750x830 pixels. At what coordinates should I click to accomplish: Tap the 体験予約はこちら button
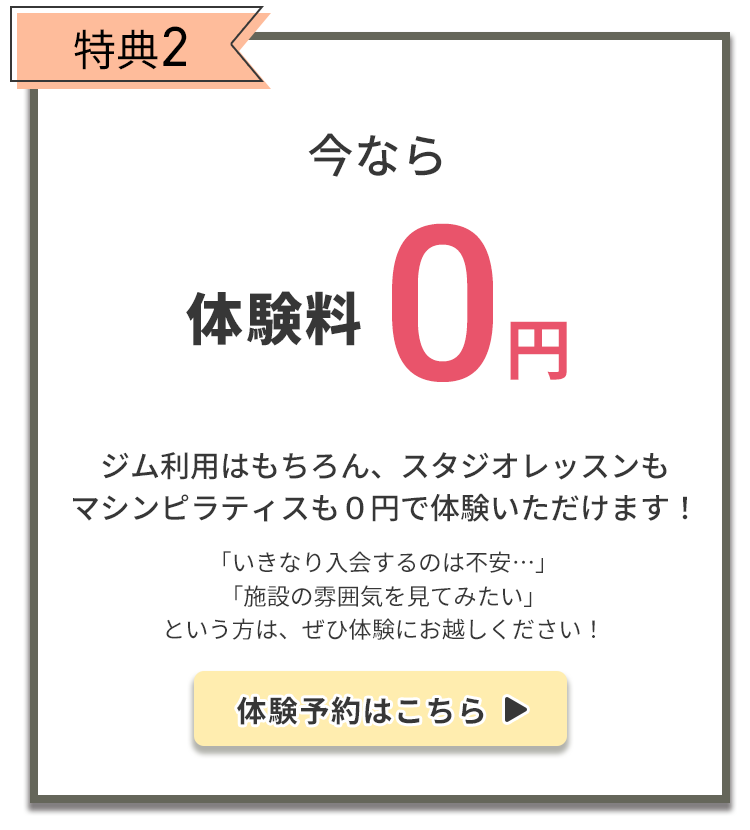point(380,709)
